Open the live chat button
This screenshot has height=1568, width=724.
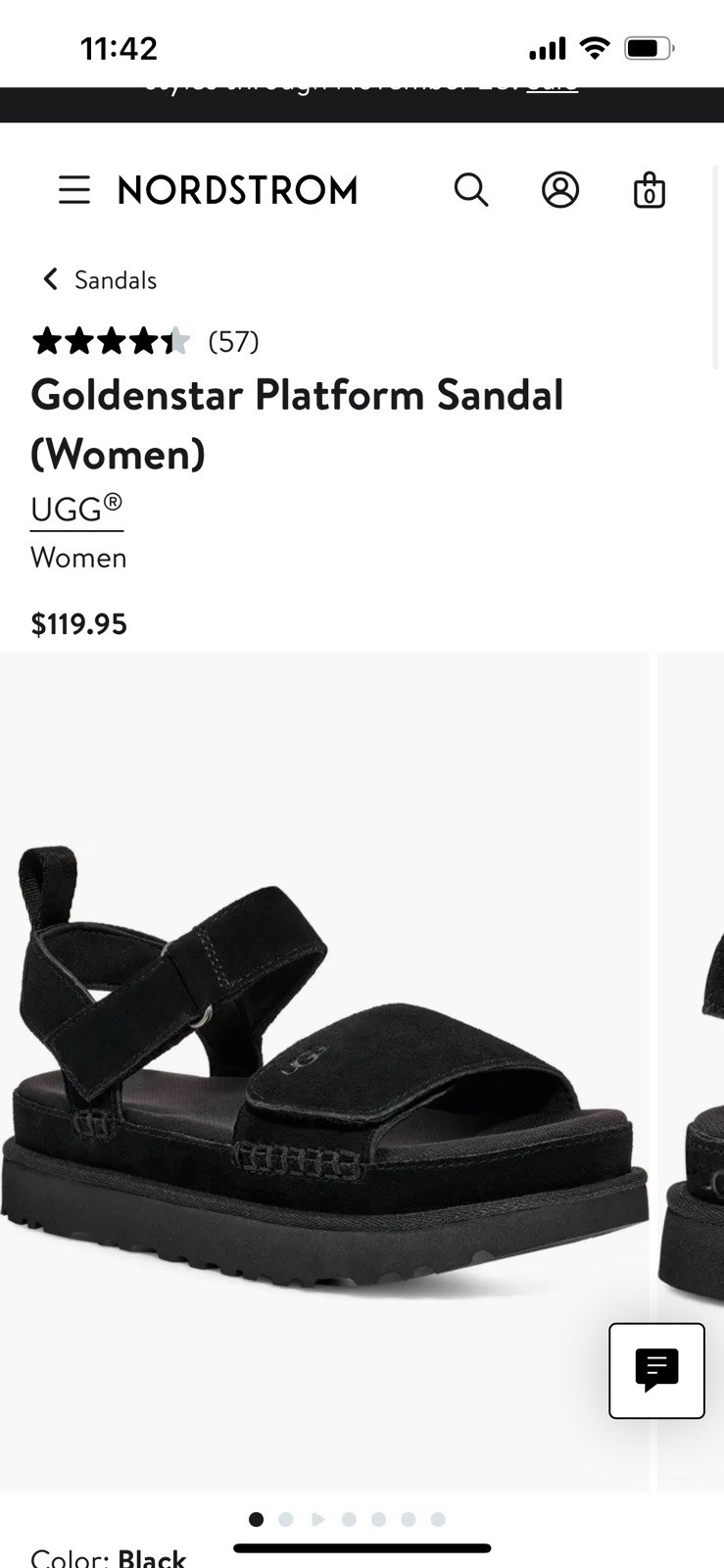[x=656, y=1370]
